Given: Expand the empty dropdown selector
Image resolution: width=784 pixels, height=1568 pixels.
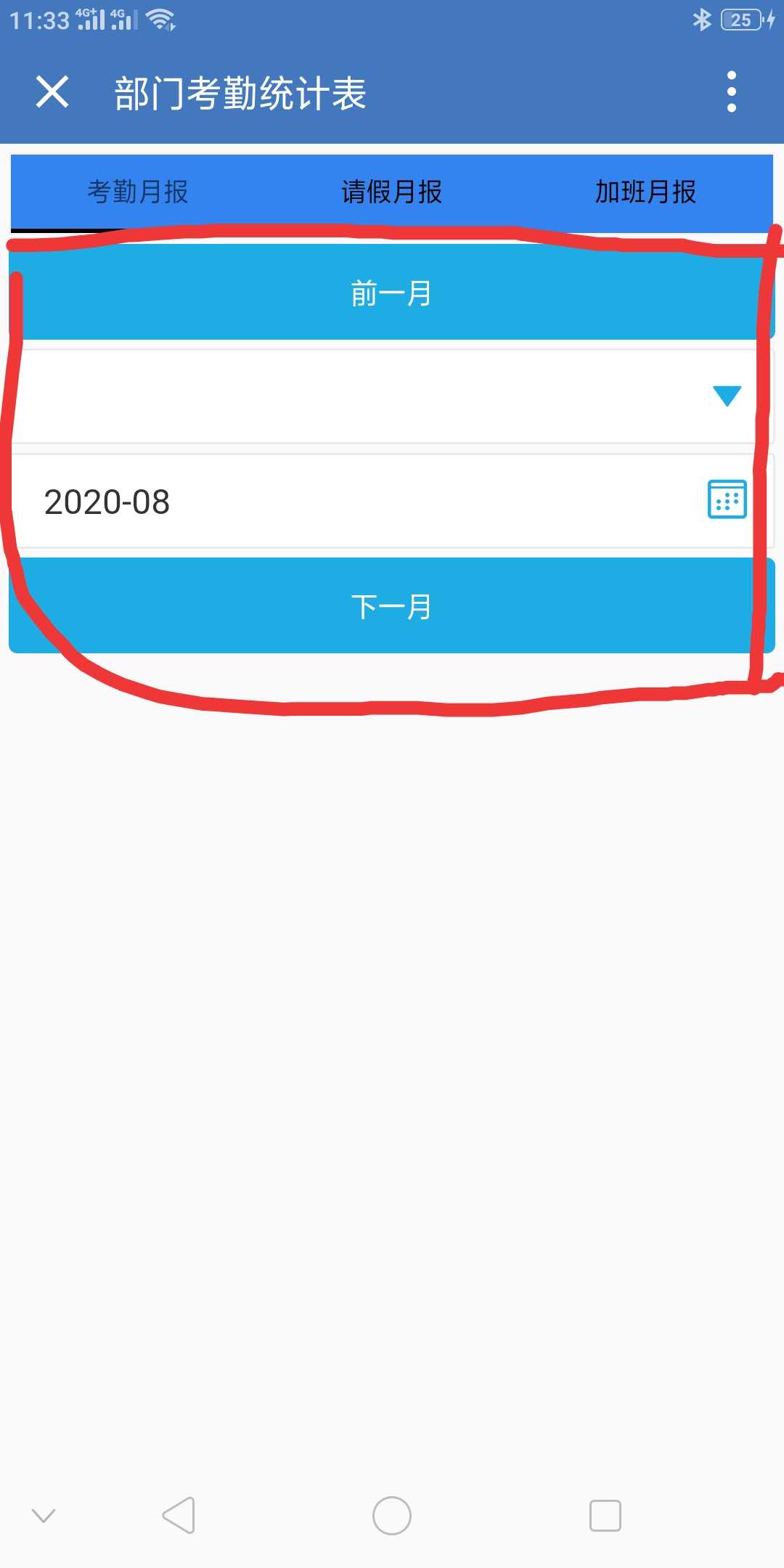Looking at the screenshot, I should 392,396.
